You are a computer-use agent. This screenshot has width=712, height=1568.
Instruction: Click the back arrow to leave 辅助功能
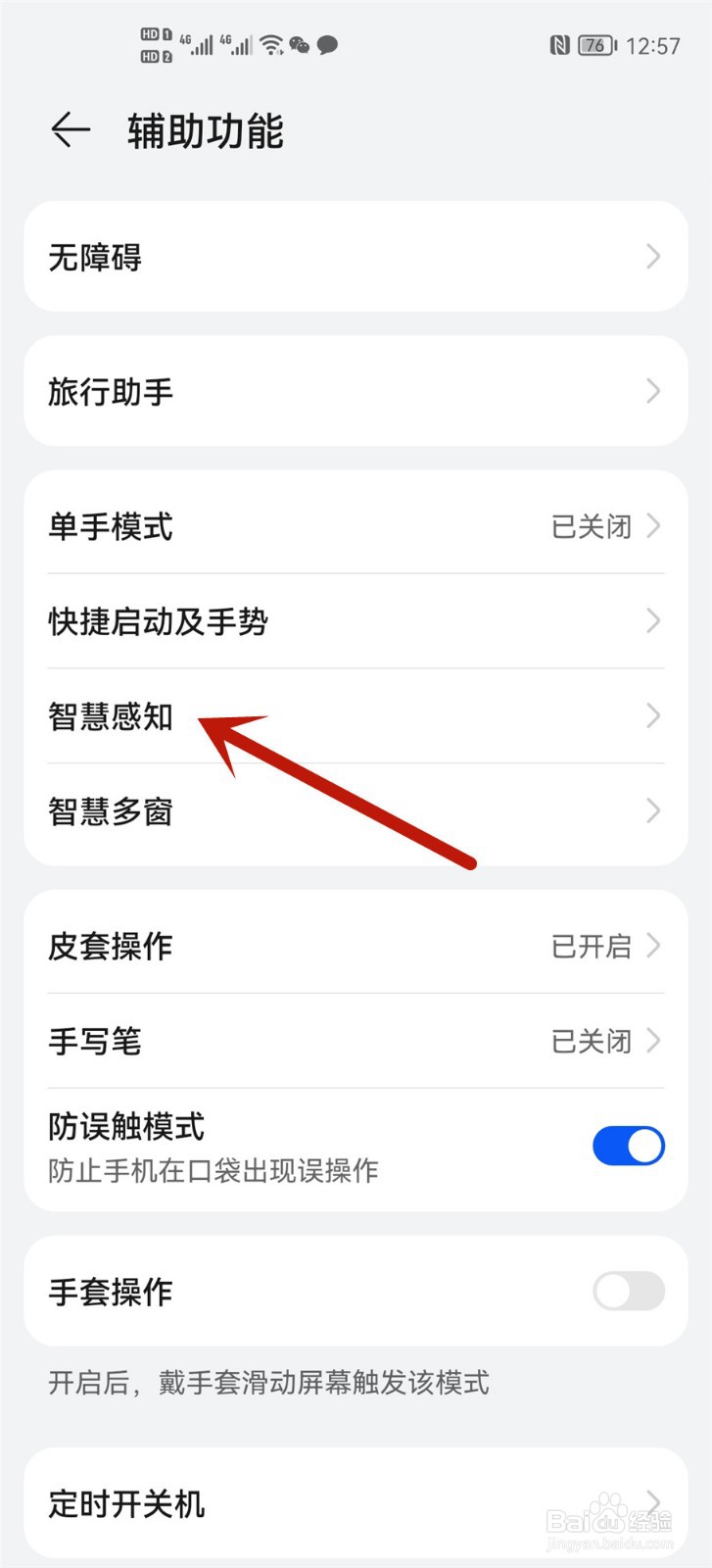click(69, 129)
